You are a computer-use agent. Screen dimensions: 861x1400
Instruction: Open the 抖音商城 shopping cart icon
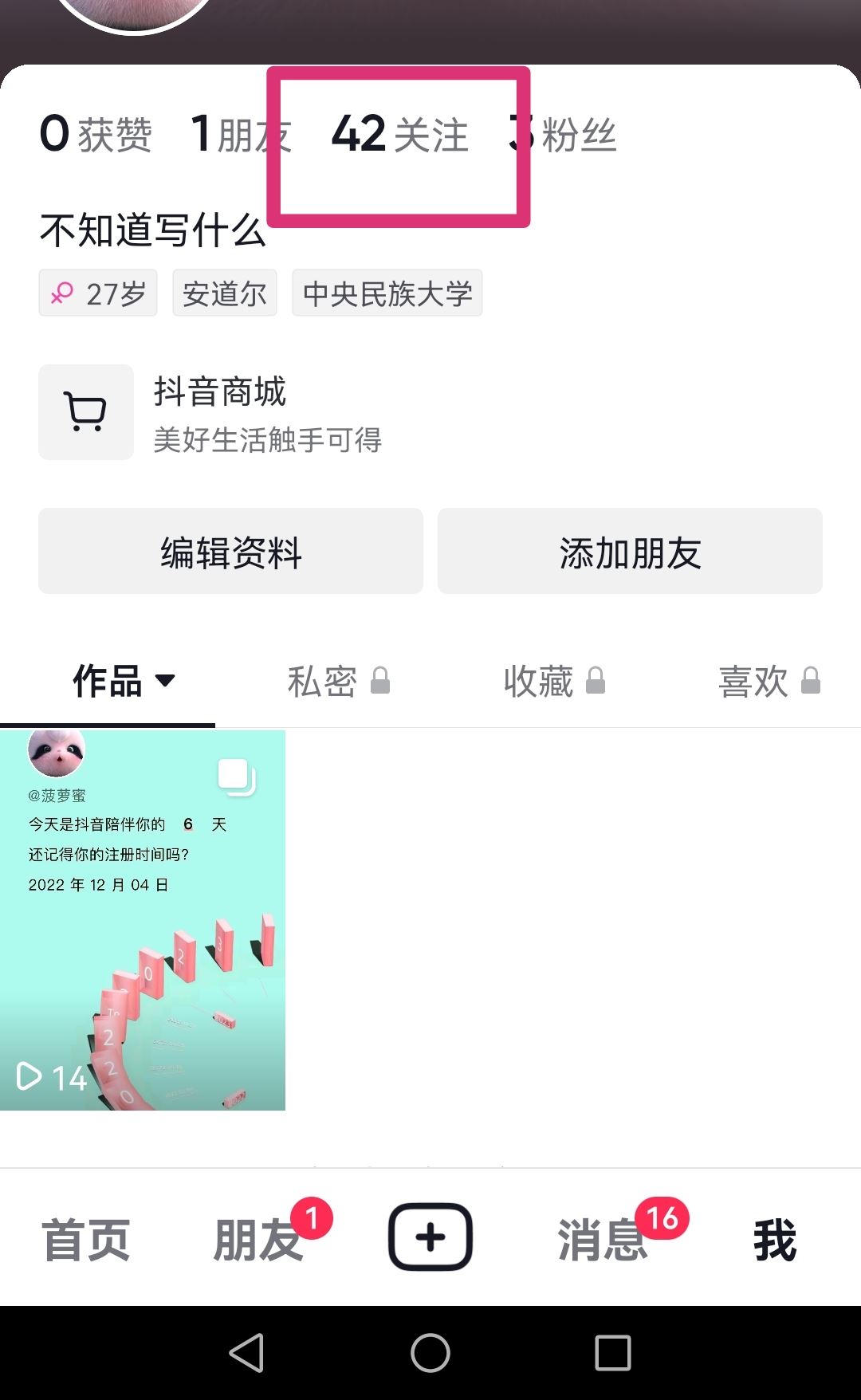click(85, 411)
